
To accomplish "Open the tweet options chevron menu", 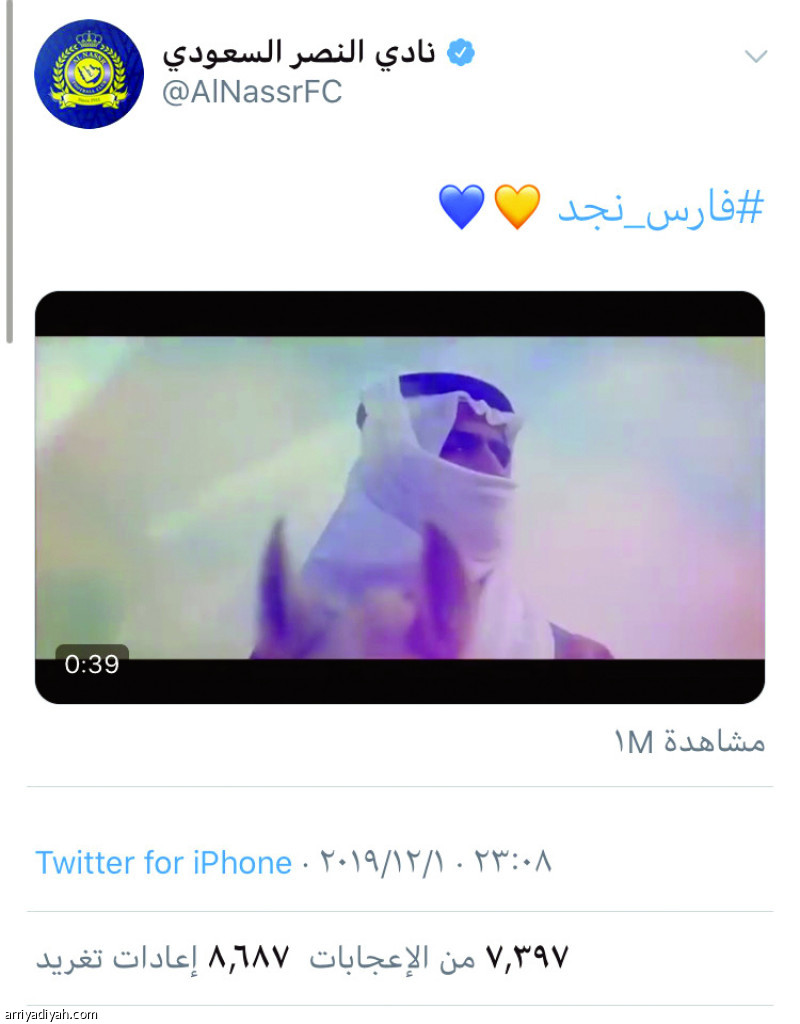I will coord(757,57).
